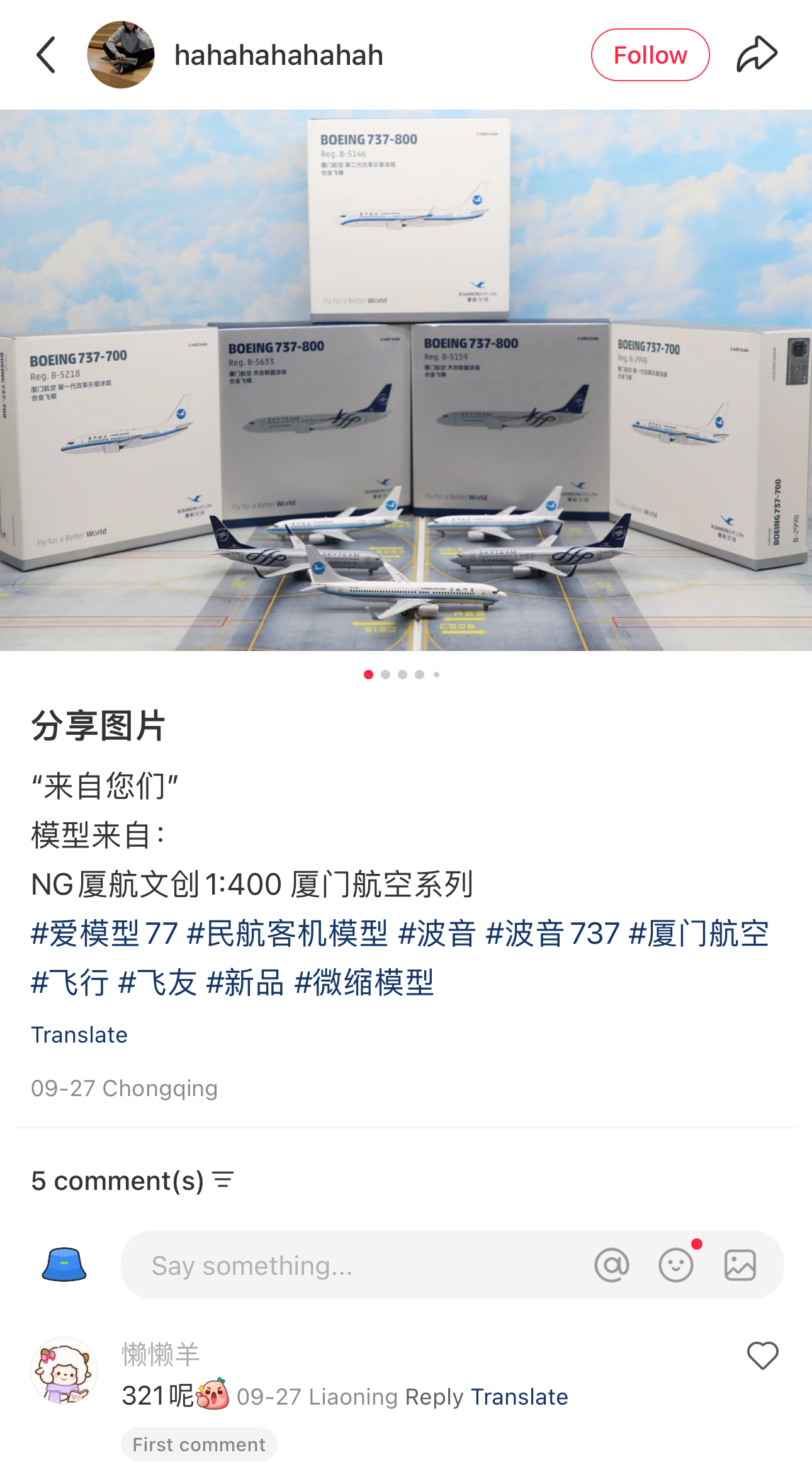This screenshot has height=1477, width=812.
Task: Open hashtag #波音737
Action: tap(553, 933)
